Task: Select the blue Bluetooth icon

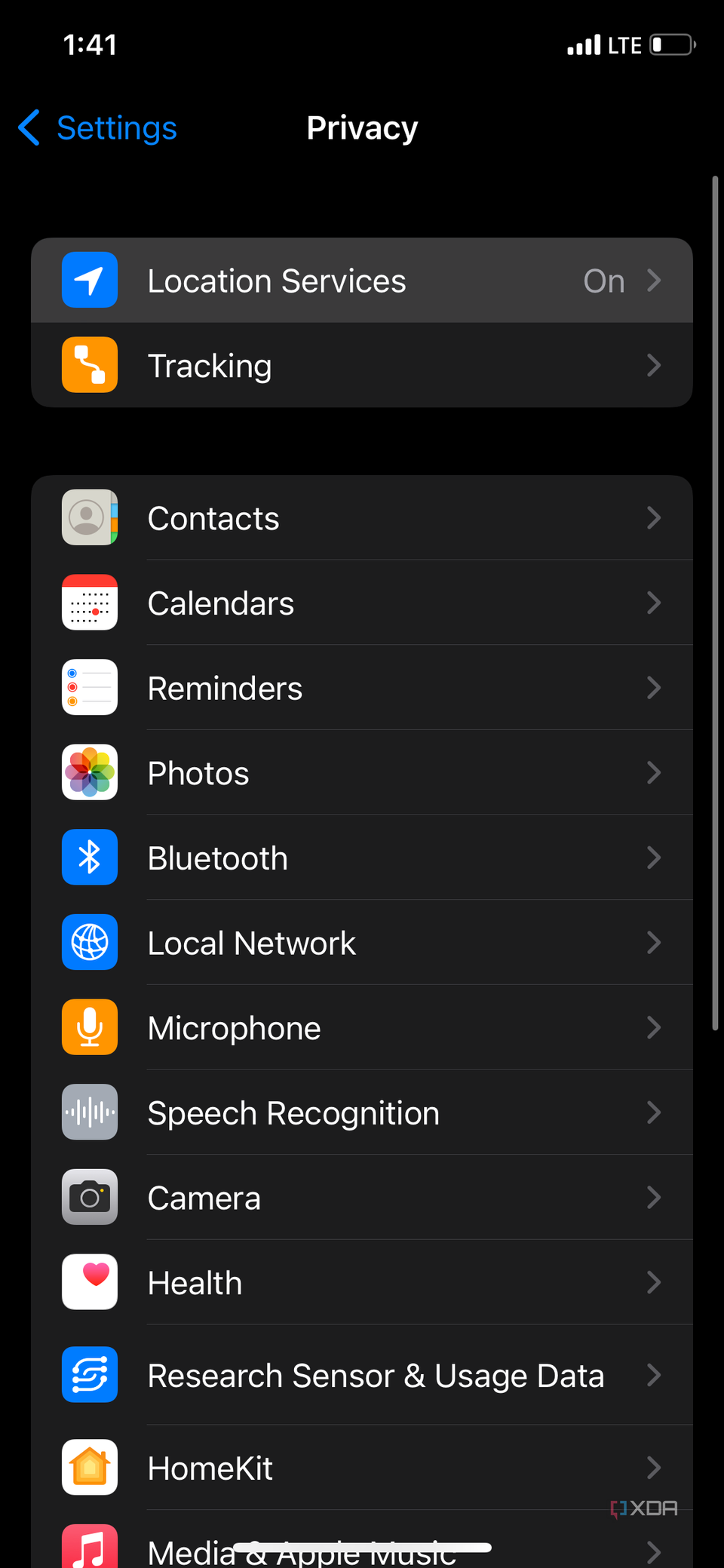Action: pos(89,857)
